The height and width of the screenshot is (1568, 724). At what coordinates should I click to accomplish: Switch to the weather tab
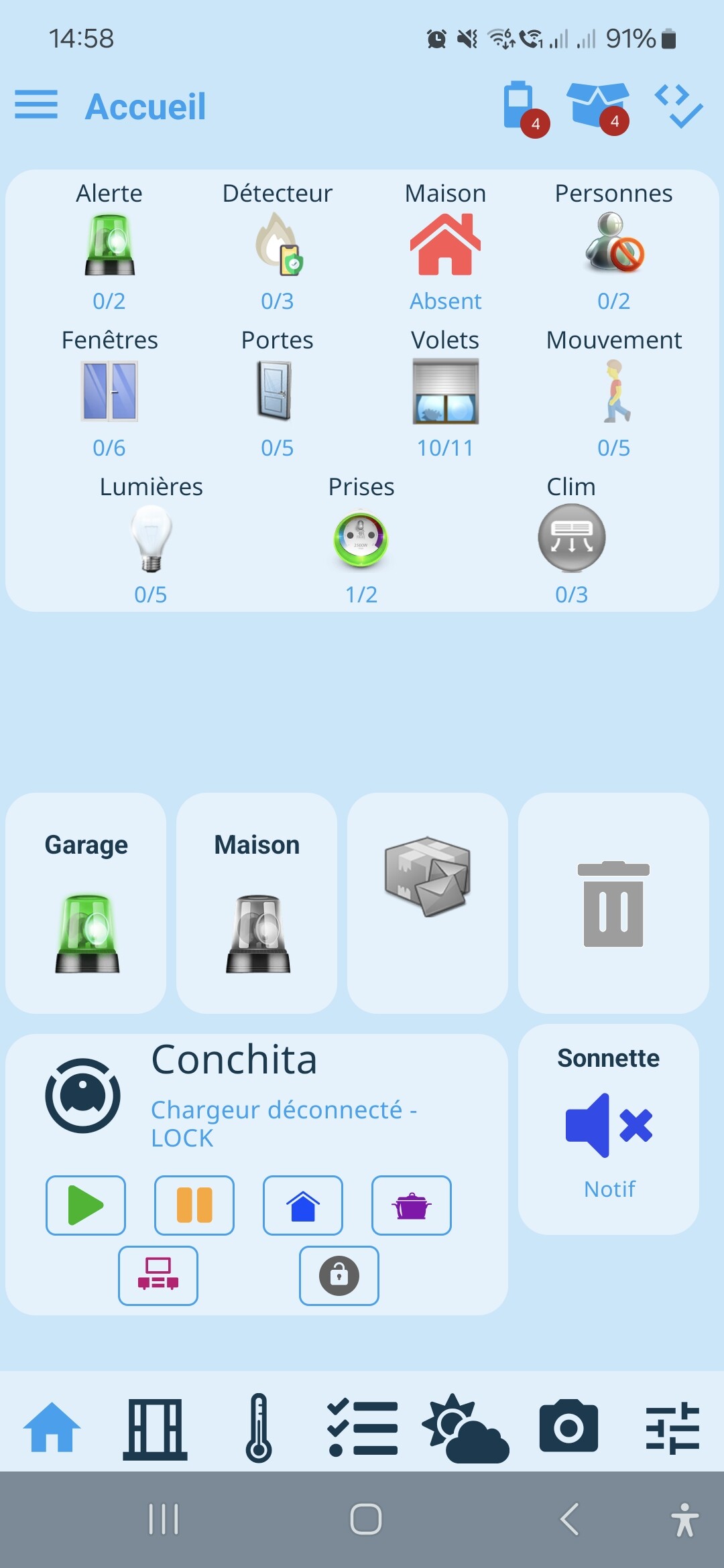(465, 1427)
